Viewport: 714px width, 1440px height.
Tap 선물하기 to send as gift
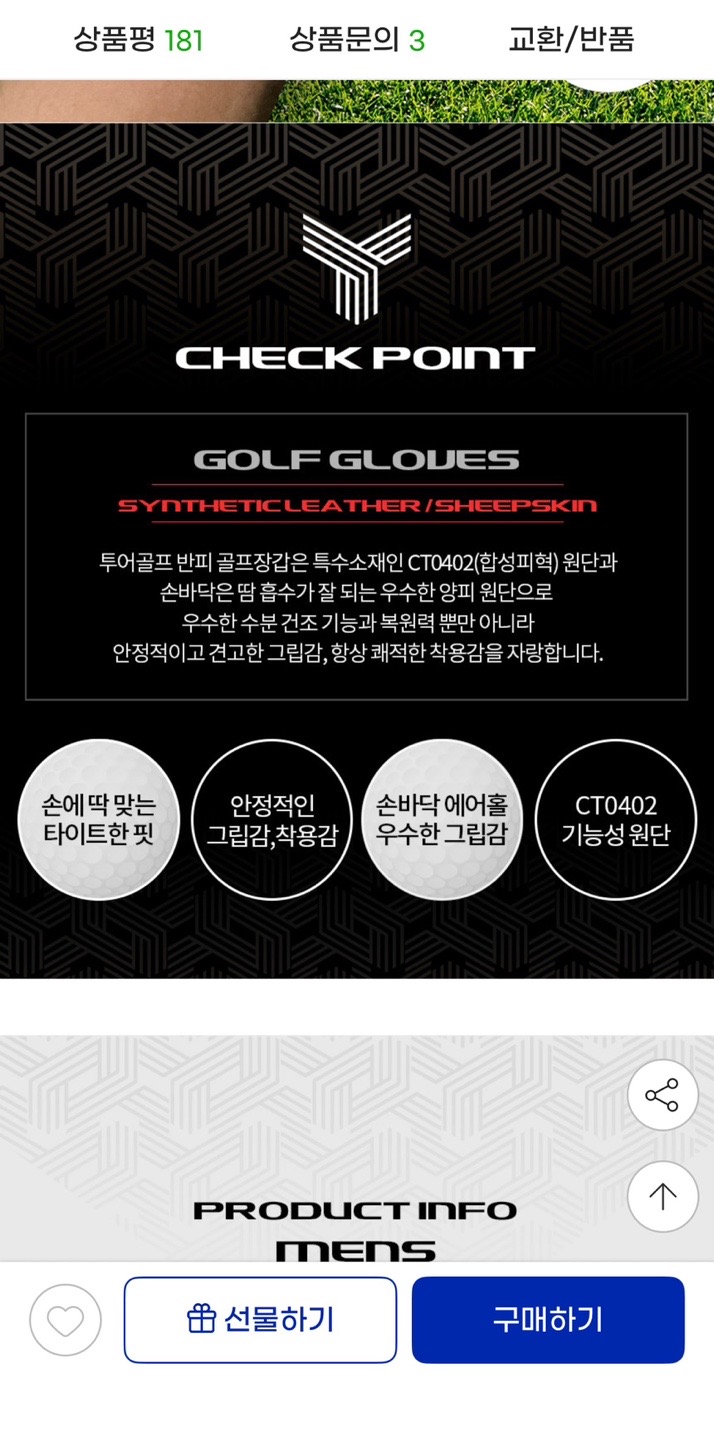[x=260, y=1320]
